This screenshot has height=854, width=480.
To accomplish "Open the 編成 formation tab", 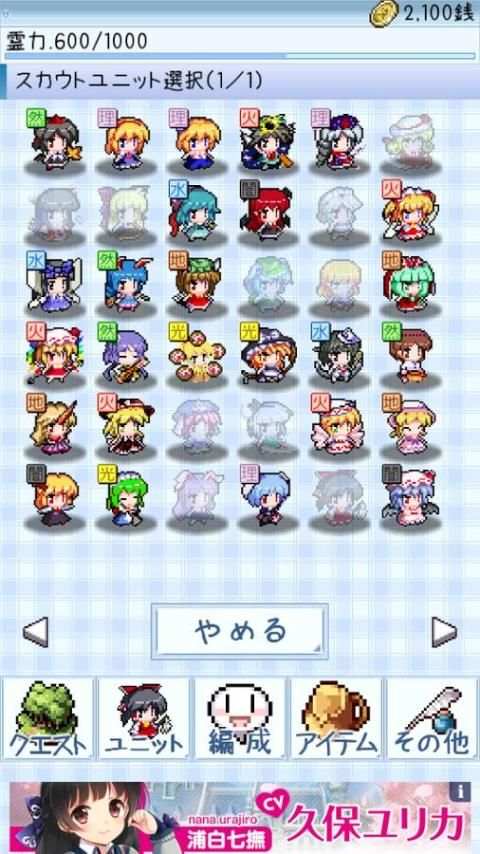I will 240,718.
